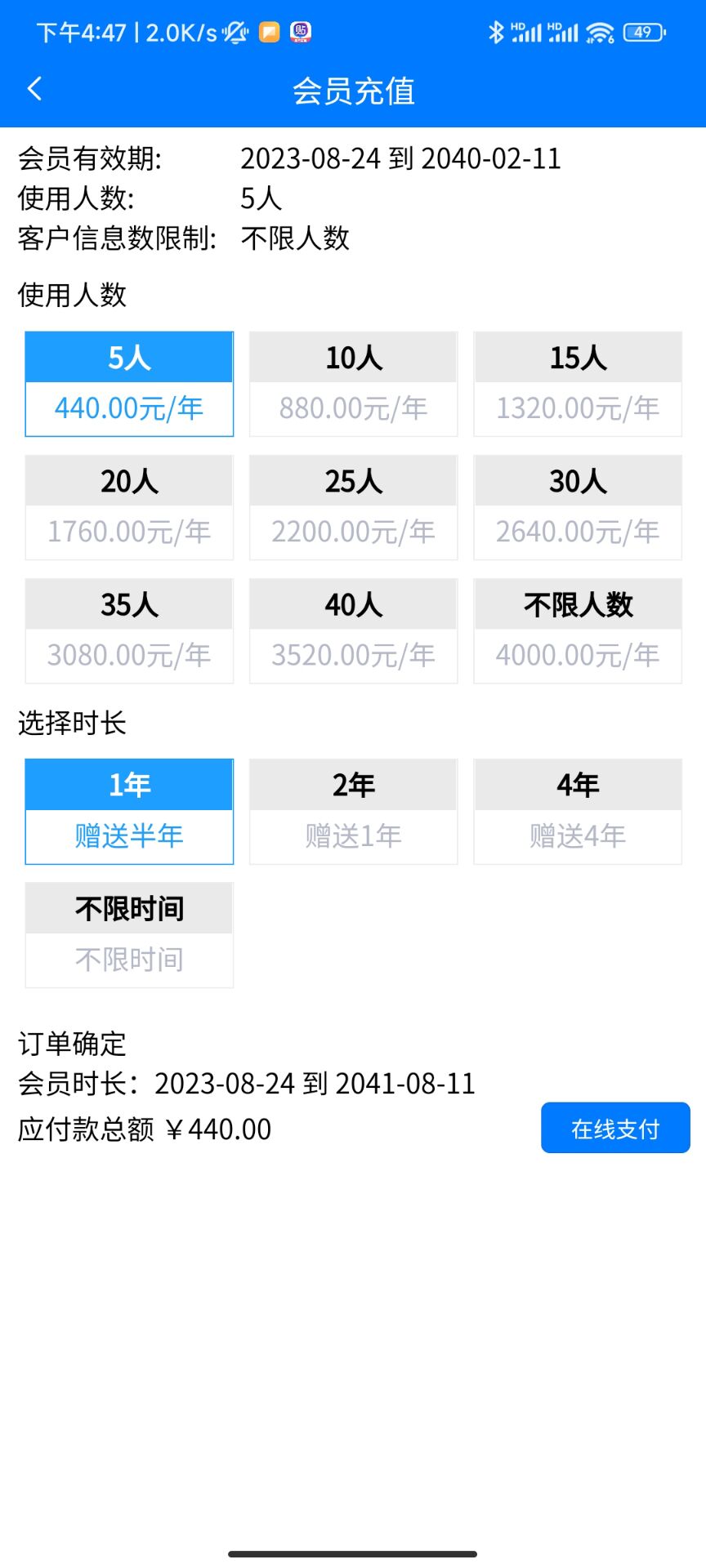The height and width of the screenshot is (1568, 706).
Task: Choose 不限人数 unlimited users option
Action: [x=576, y=630]
